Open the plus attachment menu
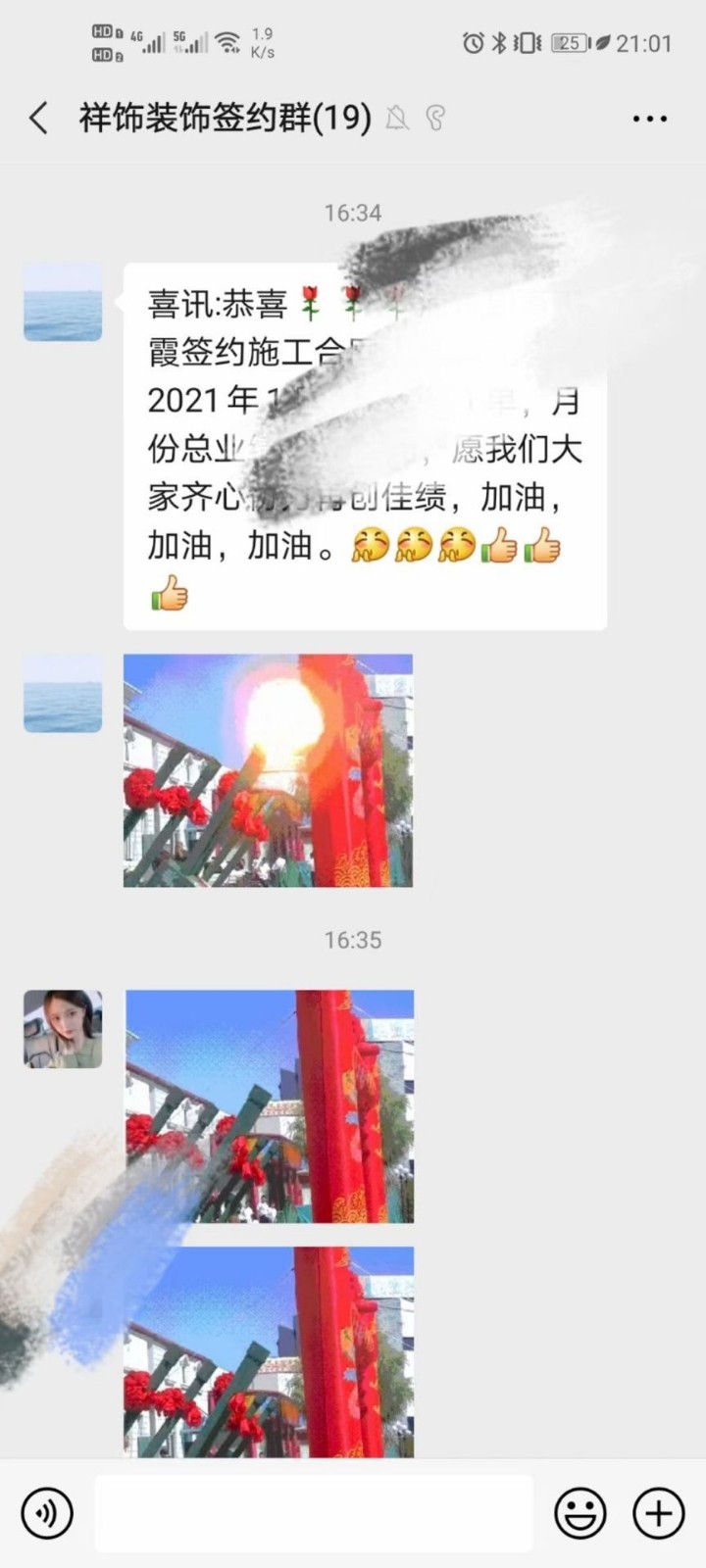The height and width of the screenshot is (1568, 706). tap(658, 1513)
